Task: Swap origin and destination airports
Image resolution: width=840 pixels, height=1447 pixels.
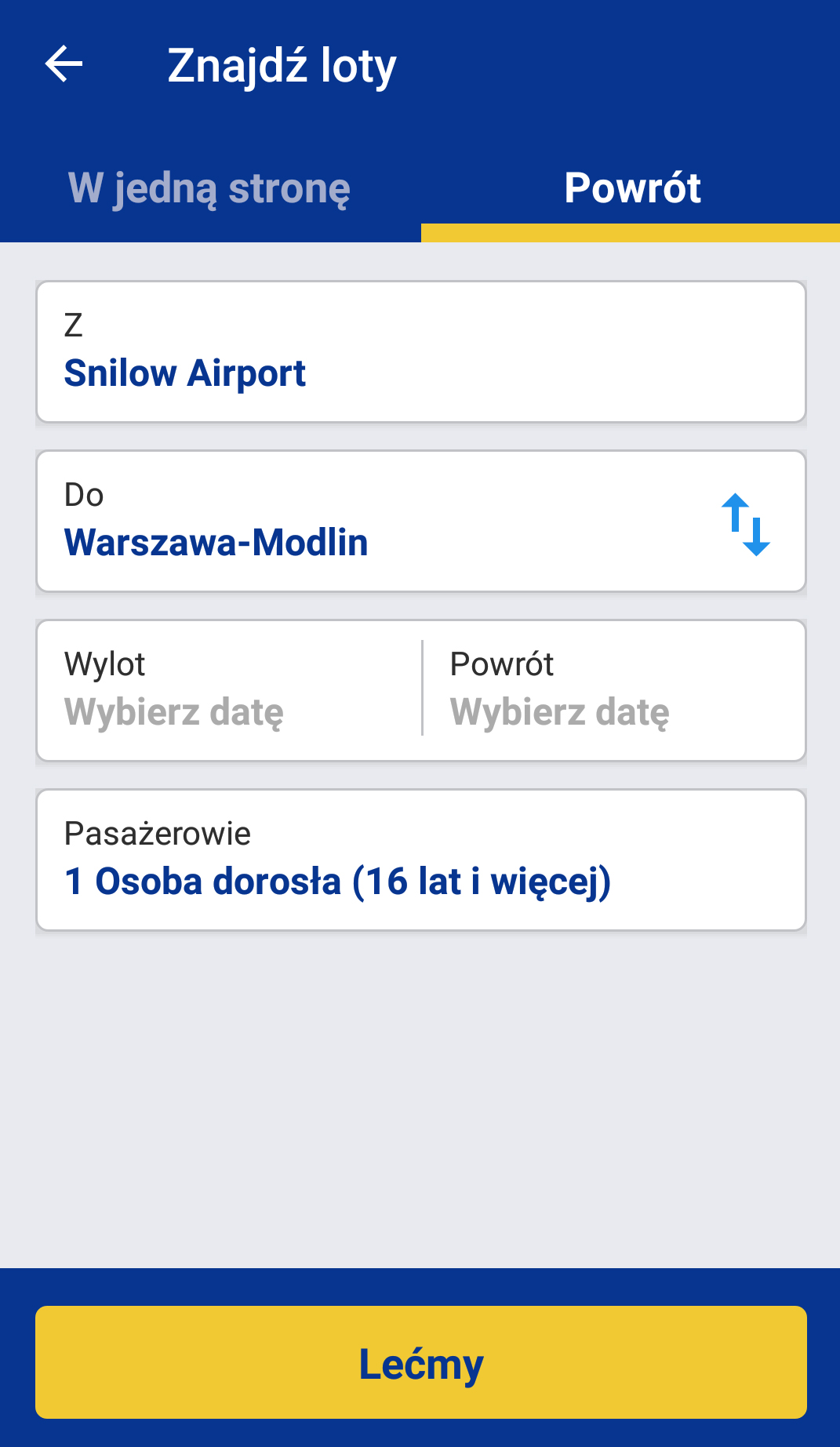Action: coord(746,525)
